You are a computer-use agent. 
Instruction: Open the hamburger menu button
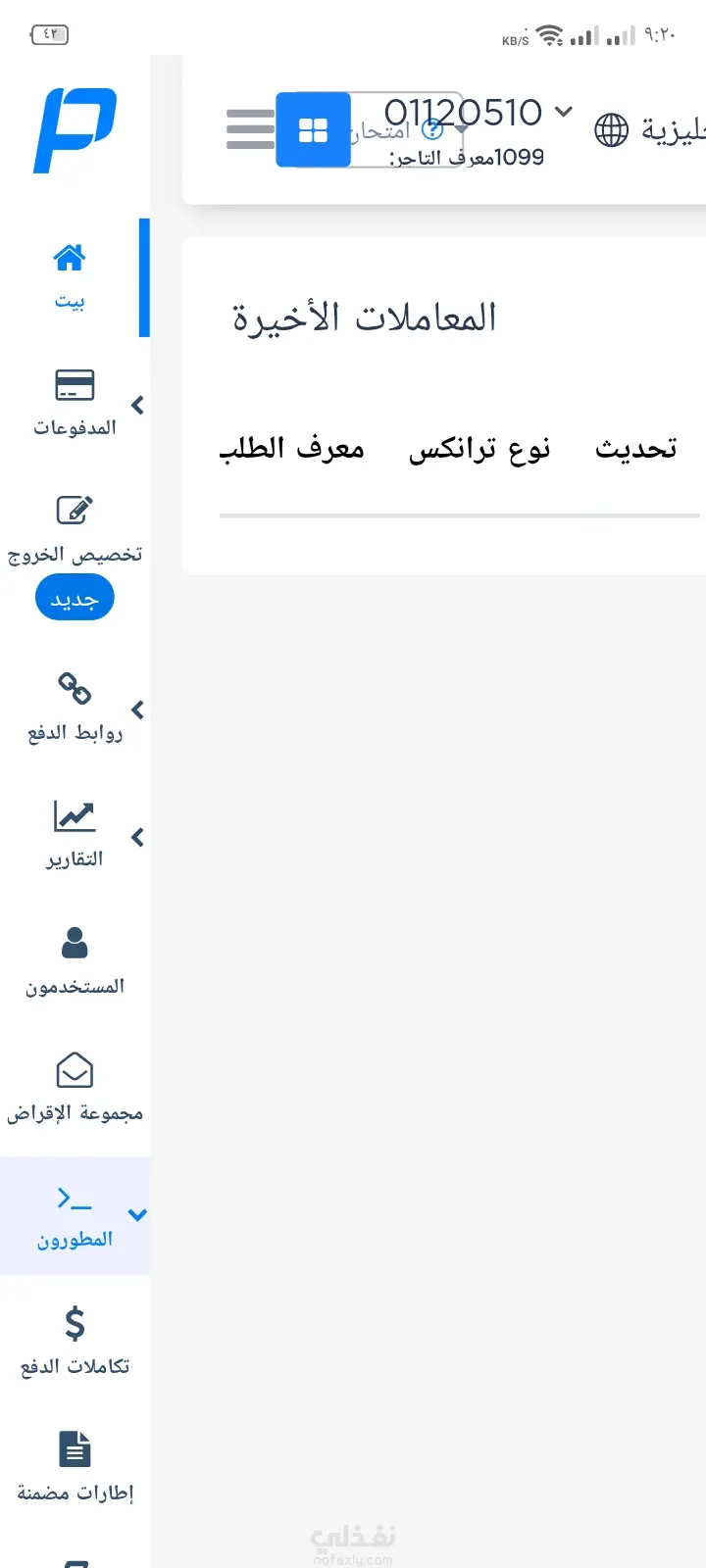(x=250, y=129)
